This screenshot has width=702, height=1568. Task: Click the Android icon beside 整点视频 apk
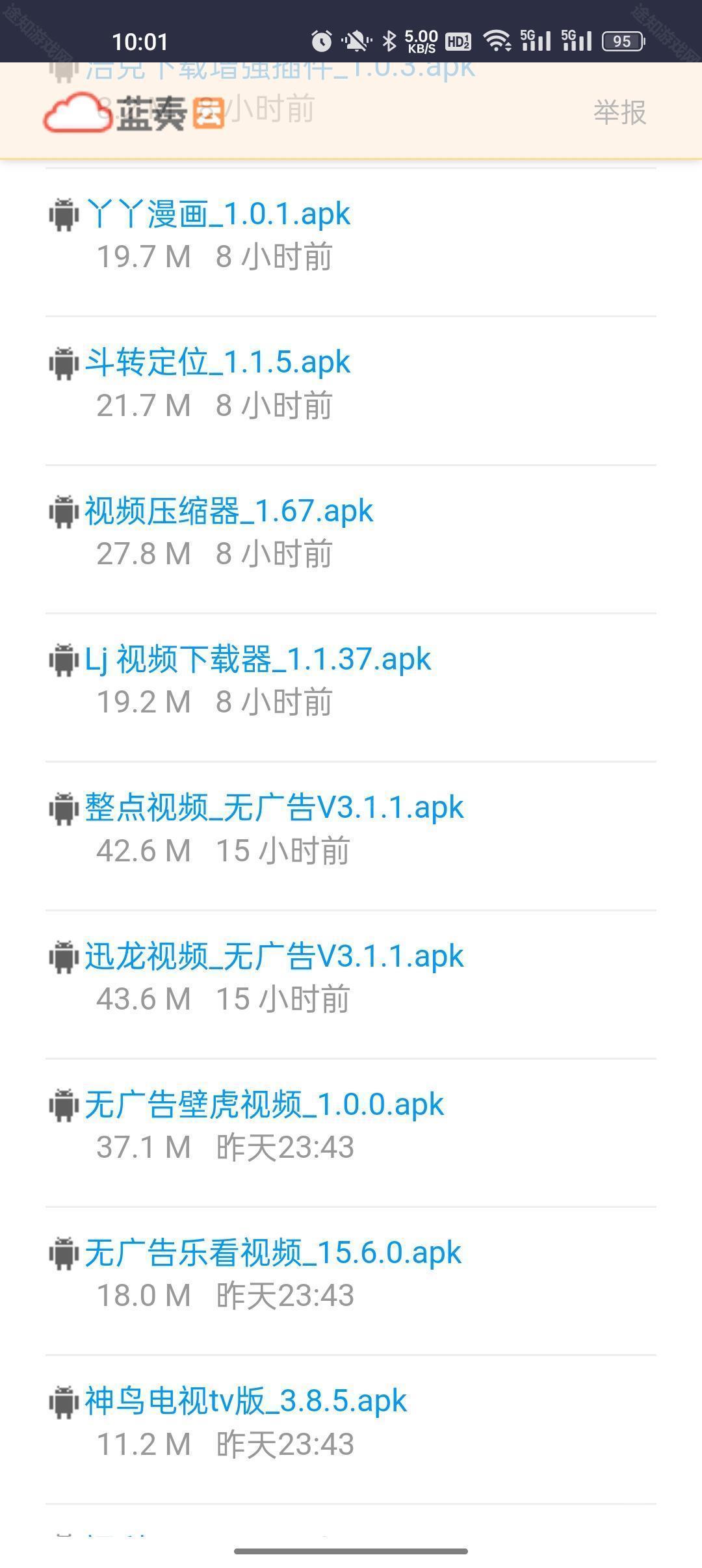pyautogui.click(x=64, y=807)
